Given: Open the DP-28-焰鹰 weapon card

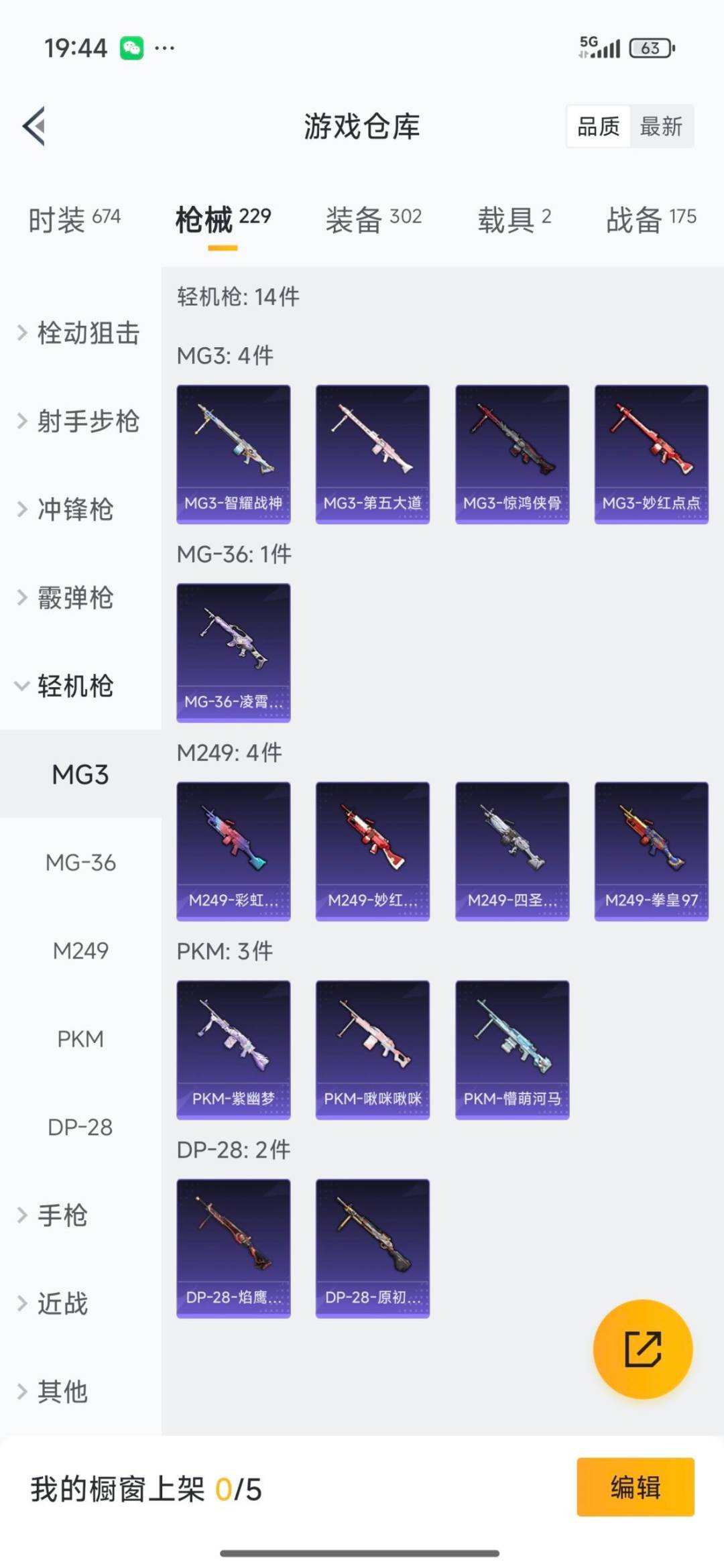Looking at the screenshot, I should 233,1247.
